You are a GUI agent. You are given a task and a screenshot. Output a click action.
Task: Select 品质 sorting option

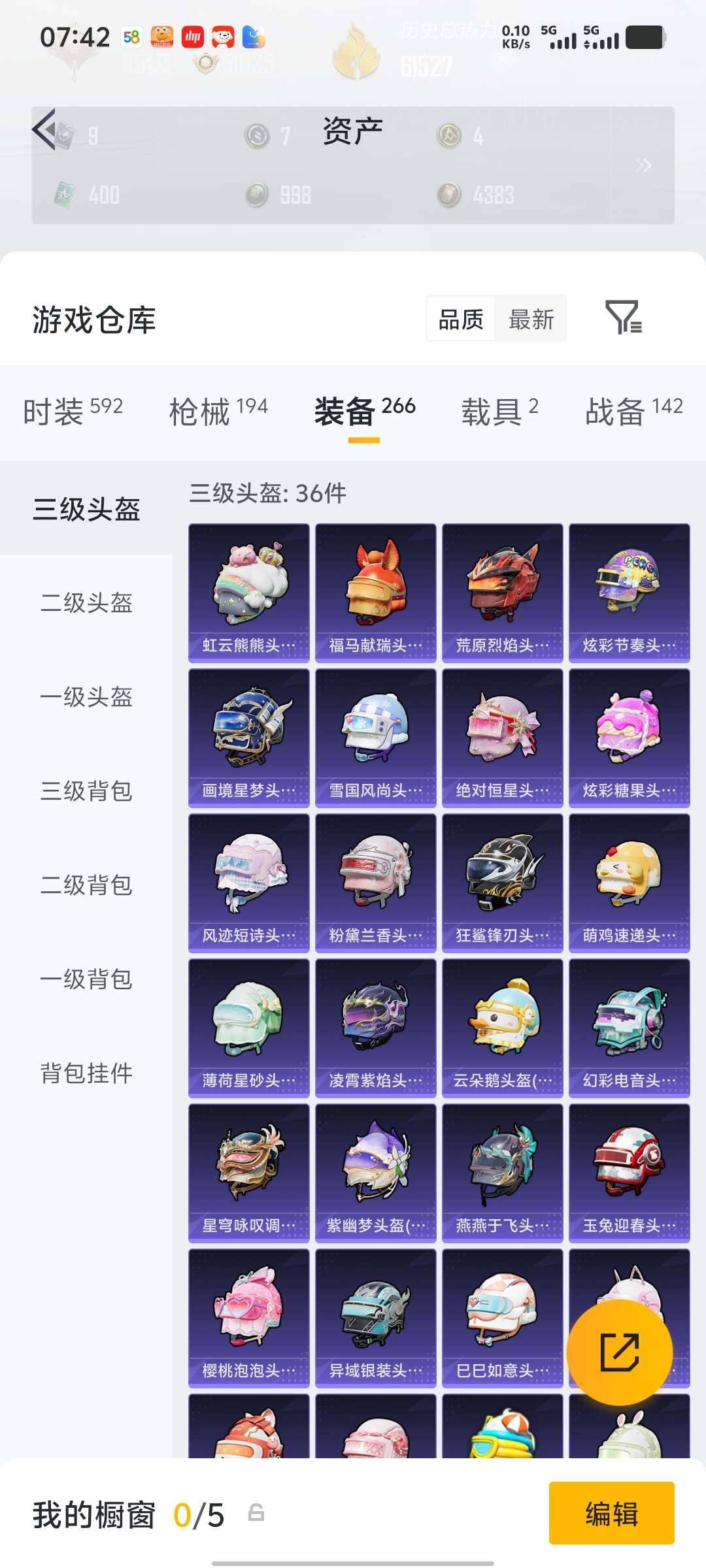pos(460,318)
